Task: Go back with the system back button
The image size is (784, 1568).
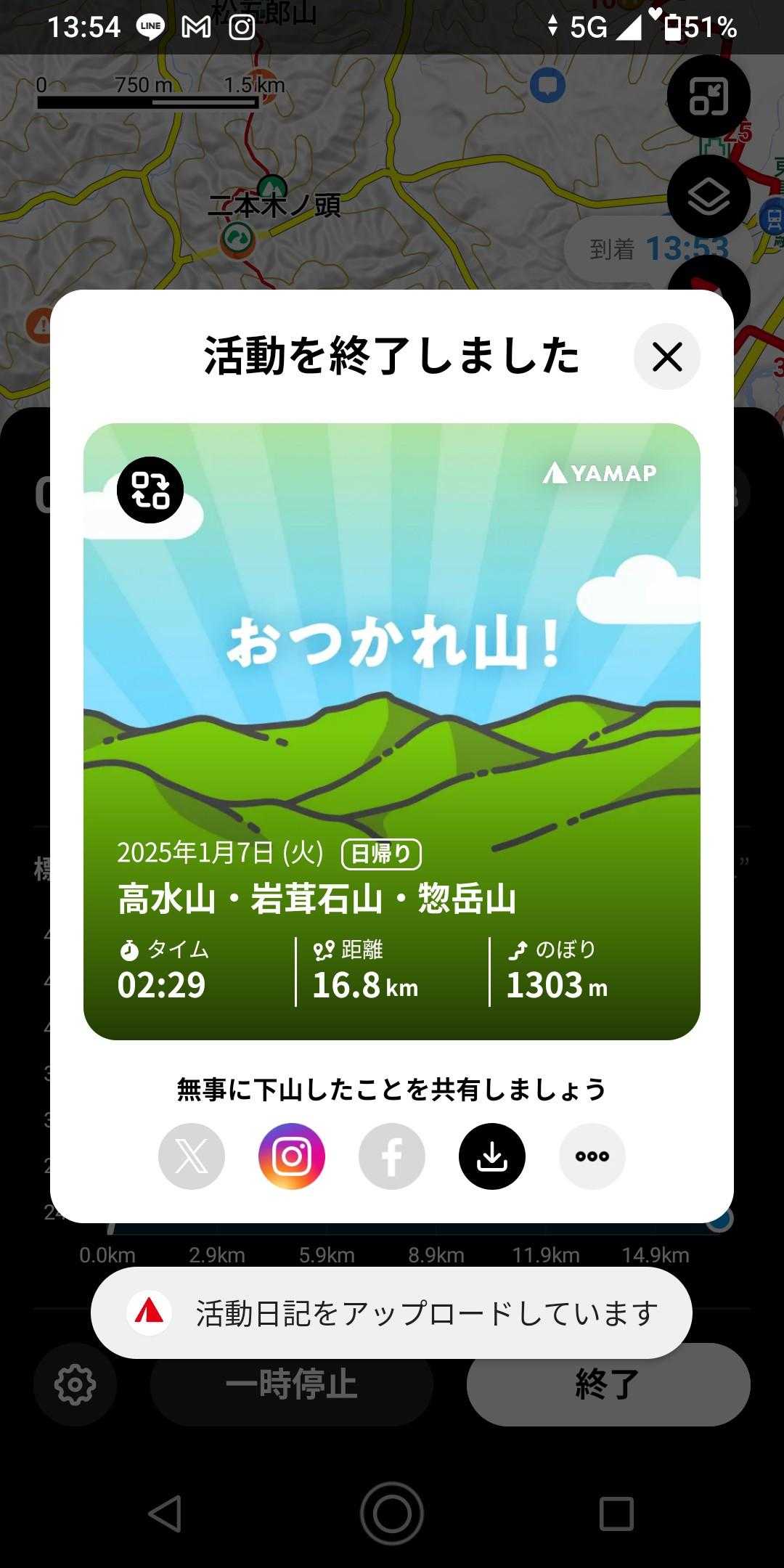Action: pos(166,1514)
